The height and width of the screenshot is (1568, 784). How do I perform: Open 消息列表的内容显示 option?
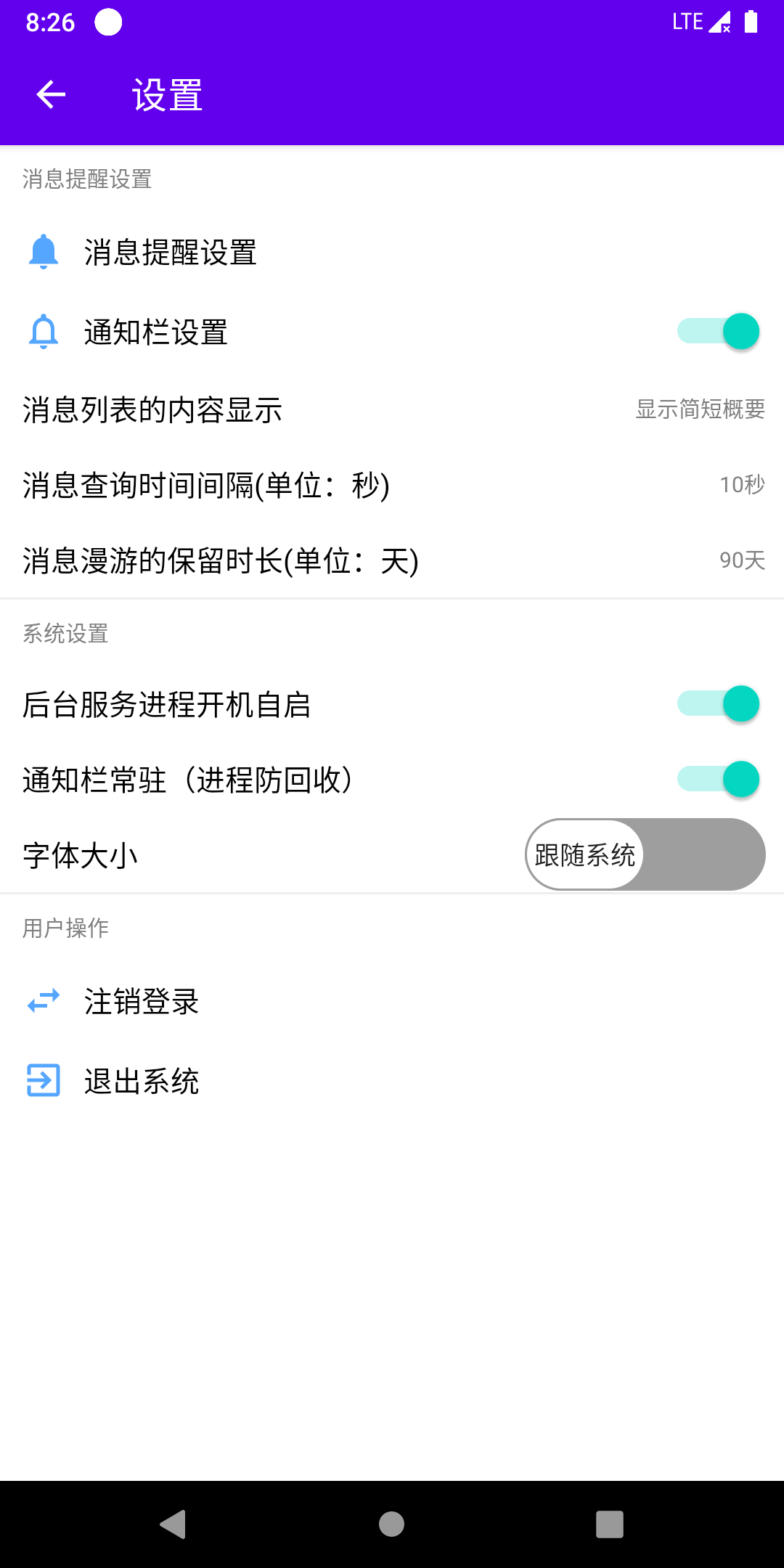pos(392,410)
